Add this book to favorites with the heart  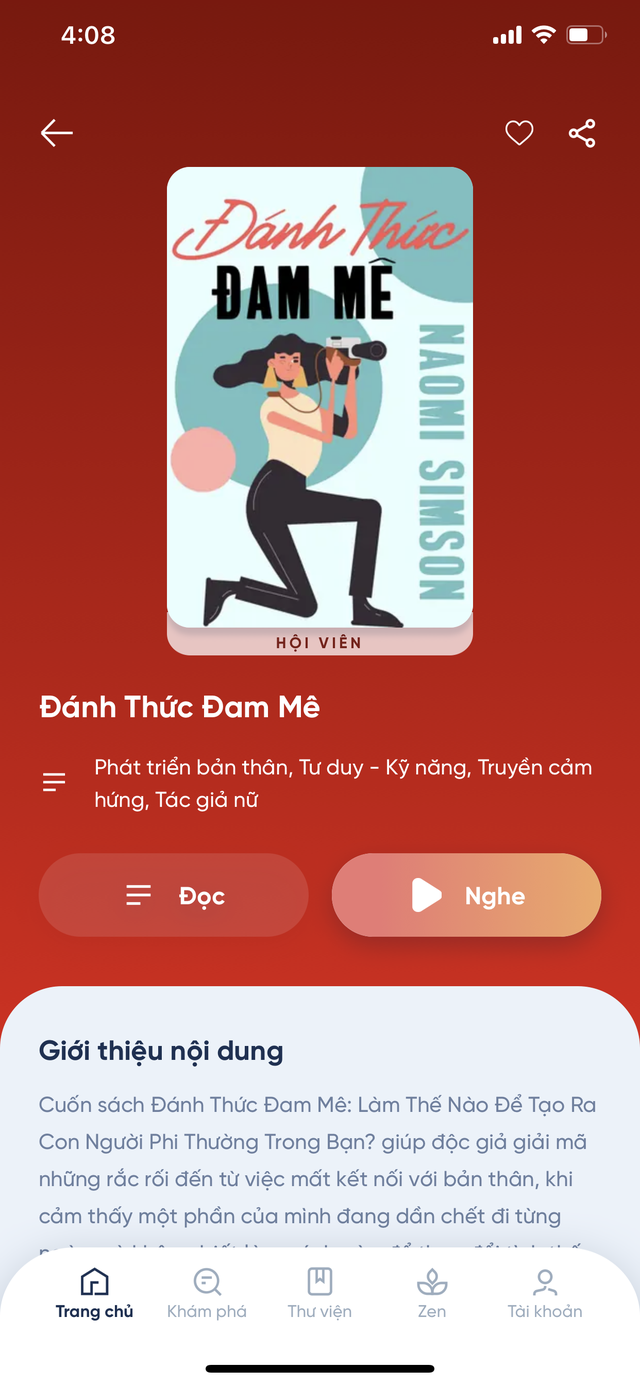pos(519,133)
